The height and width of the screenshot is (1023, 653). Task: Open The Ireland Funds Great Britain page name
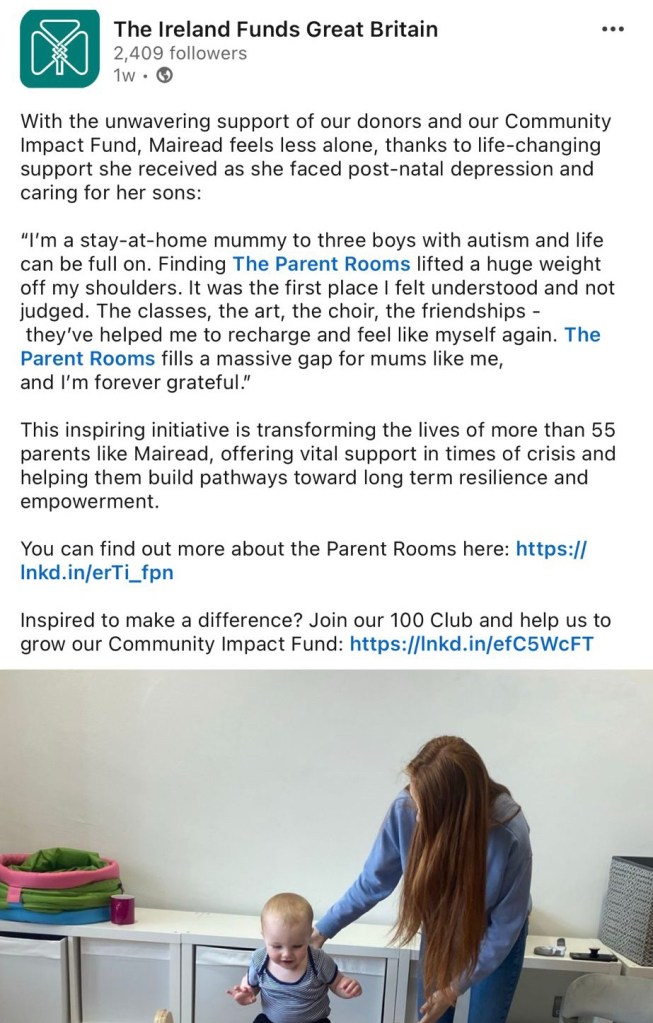pos(275,29)
